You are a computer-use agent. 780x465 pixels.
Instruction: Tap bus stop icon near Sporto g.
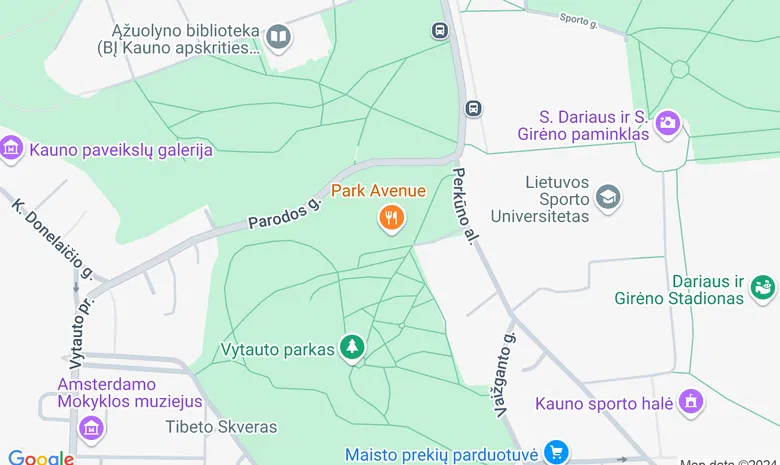pyautogui.click(x=440, y=31)
